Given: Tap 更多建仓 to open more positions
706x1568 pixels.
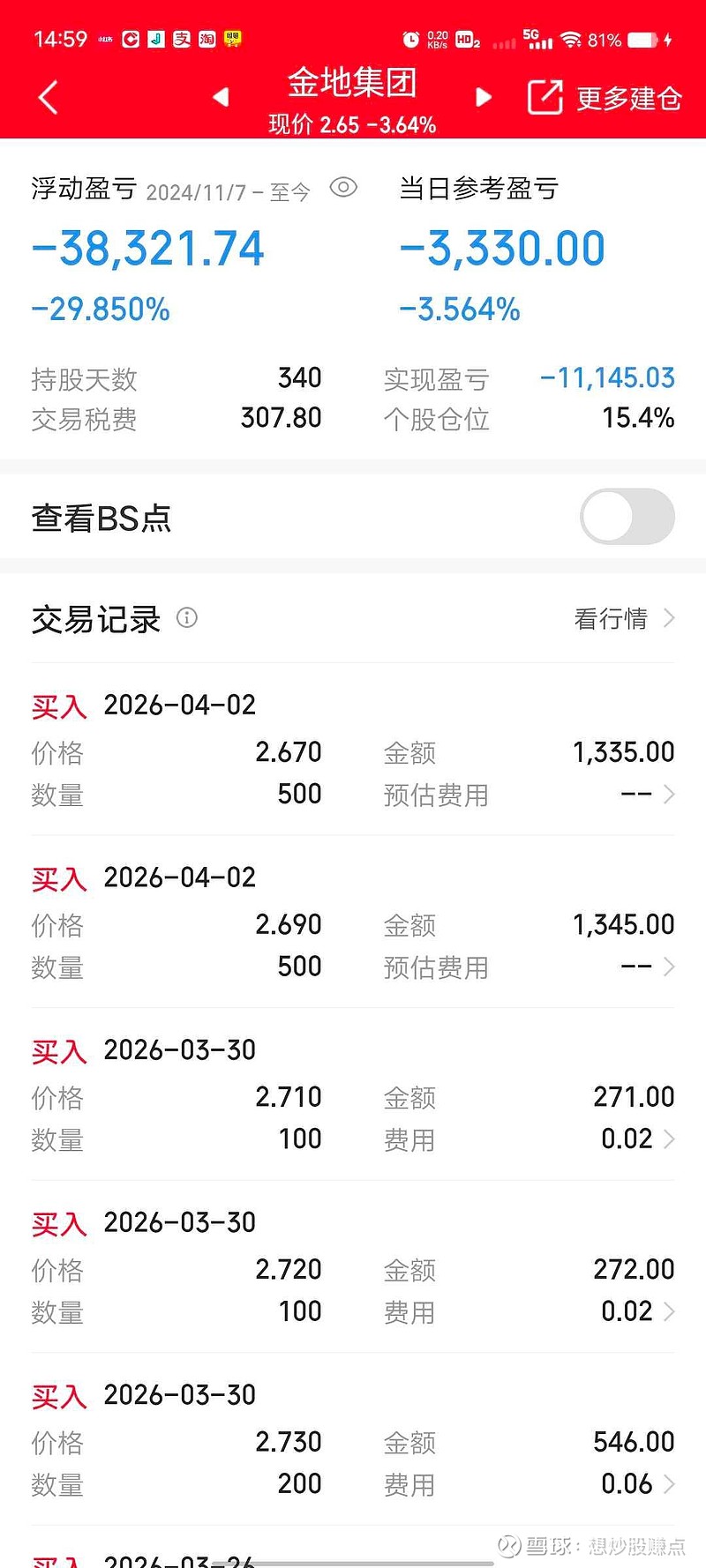Looking at the screenshot, I should coord(605,98).
